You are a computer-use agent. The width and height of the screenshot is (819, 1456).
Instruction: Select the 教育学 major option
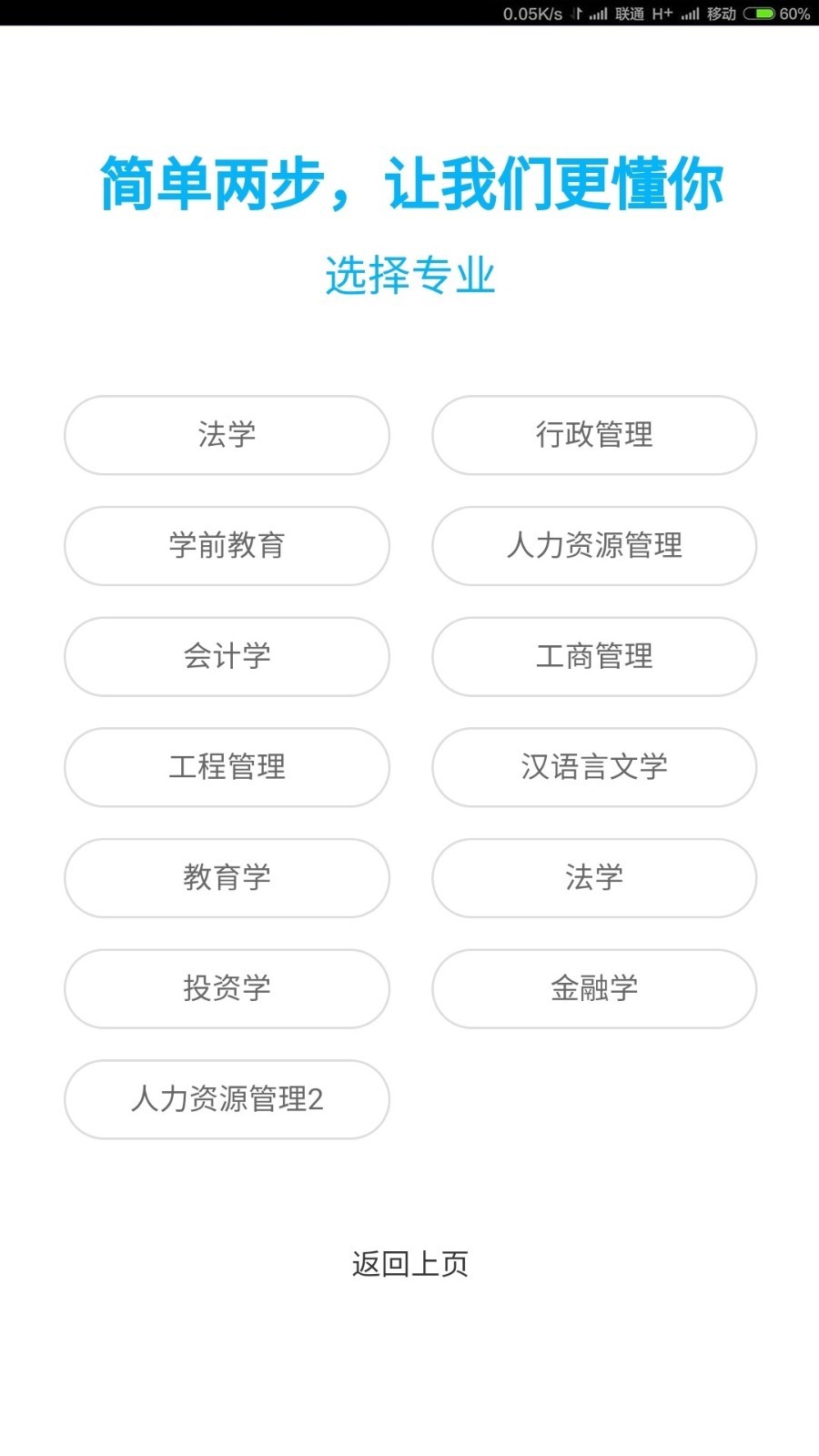pyautogui.click(x=227, y=878)
